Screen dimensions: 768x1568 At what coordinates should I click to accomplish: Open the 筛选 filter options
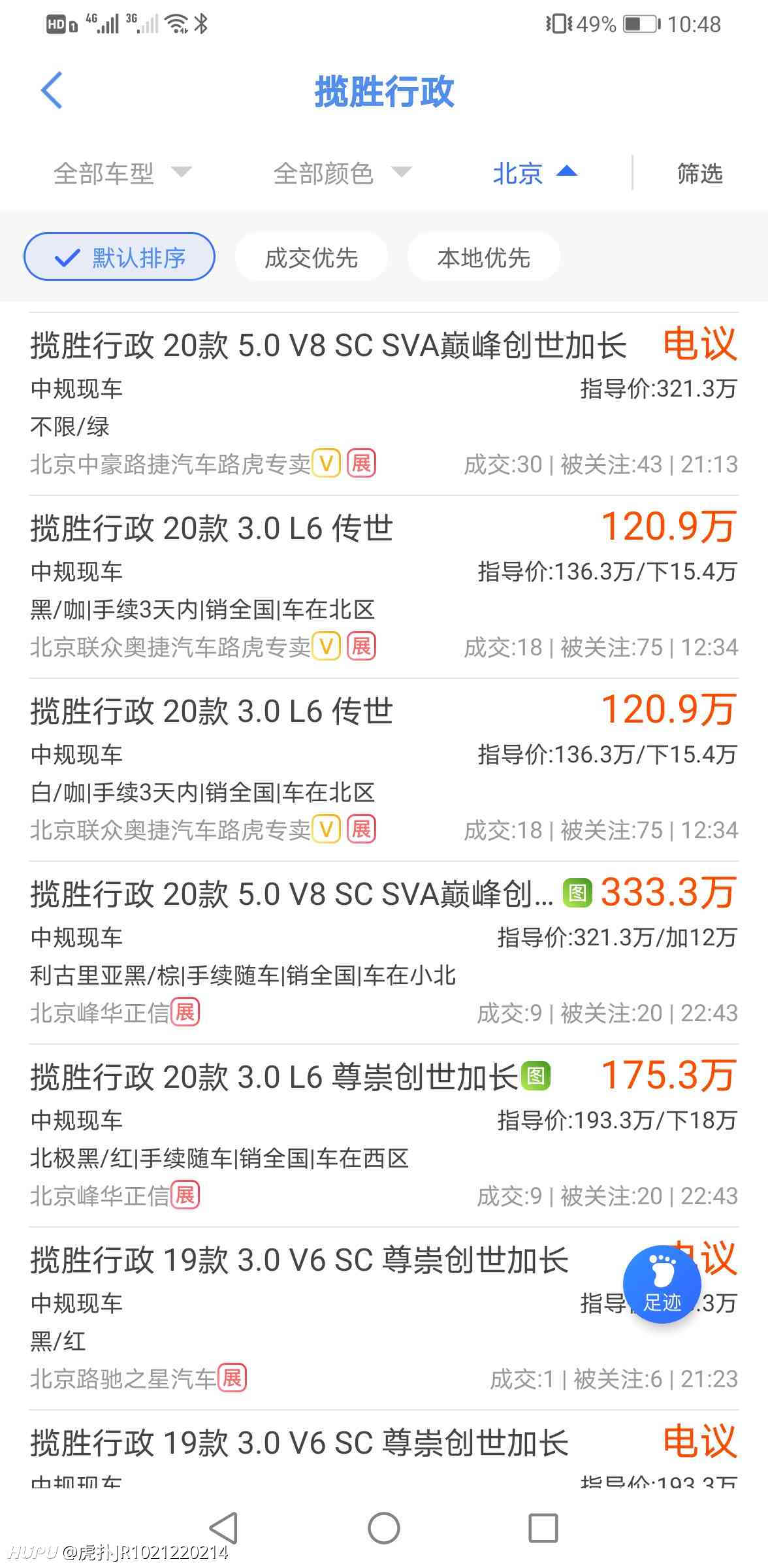tap(700, 173)
